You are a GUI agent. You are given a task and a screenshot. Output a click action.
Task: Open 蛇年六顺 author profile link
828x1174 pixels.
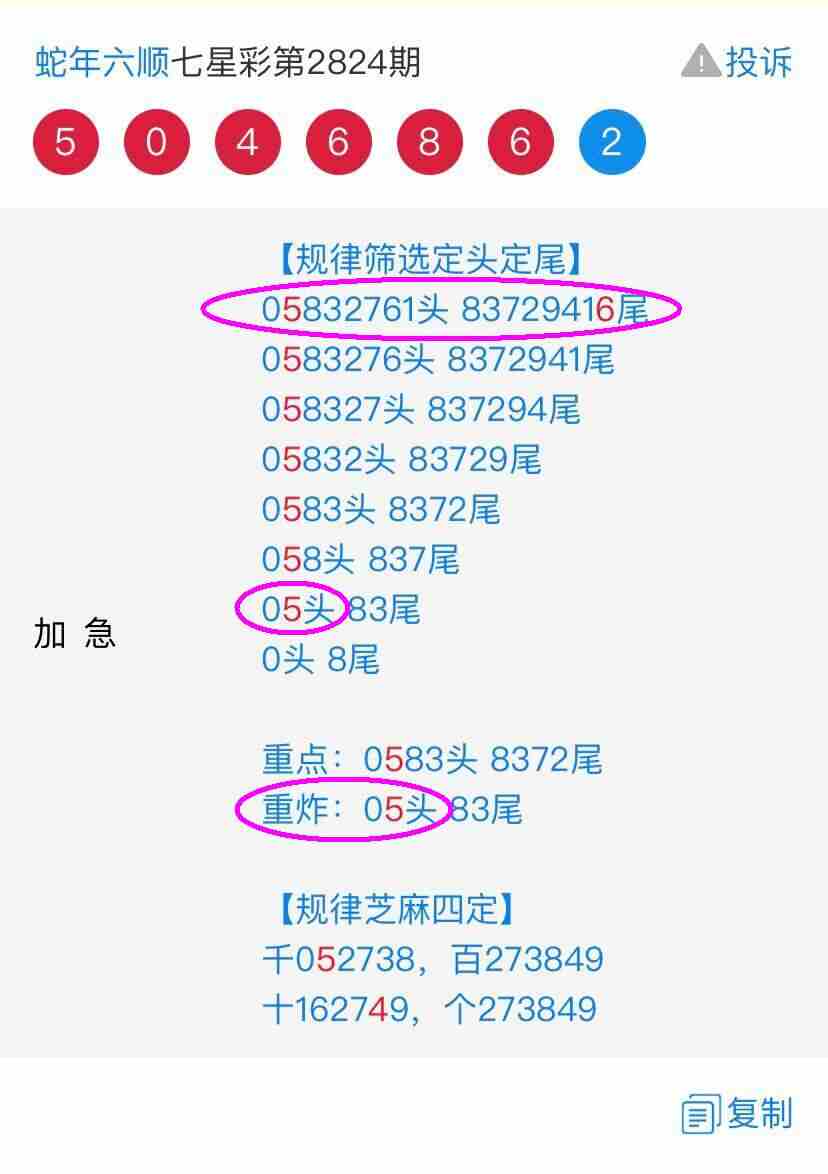pos(102,63)
